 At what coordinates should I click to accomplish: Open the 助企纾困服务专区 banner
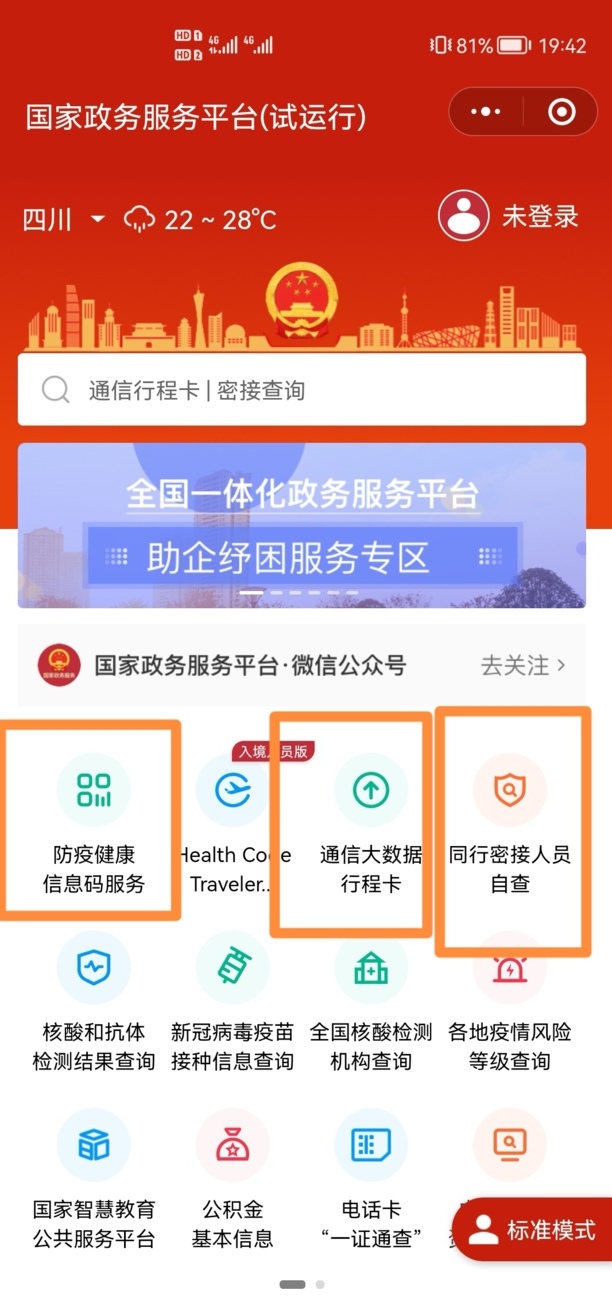pyautogui.click(x=301, y=526)
